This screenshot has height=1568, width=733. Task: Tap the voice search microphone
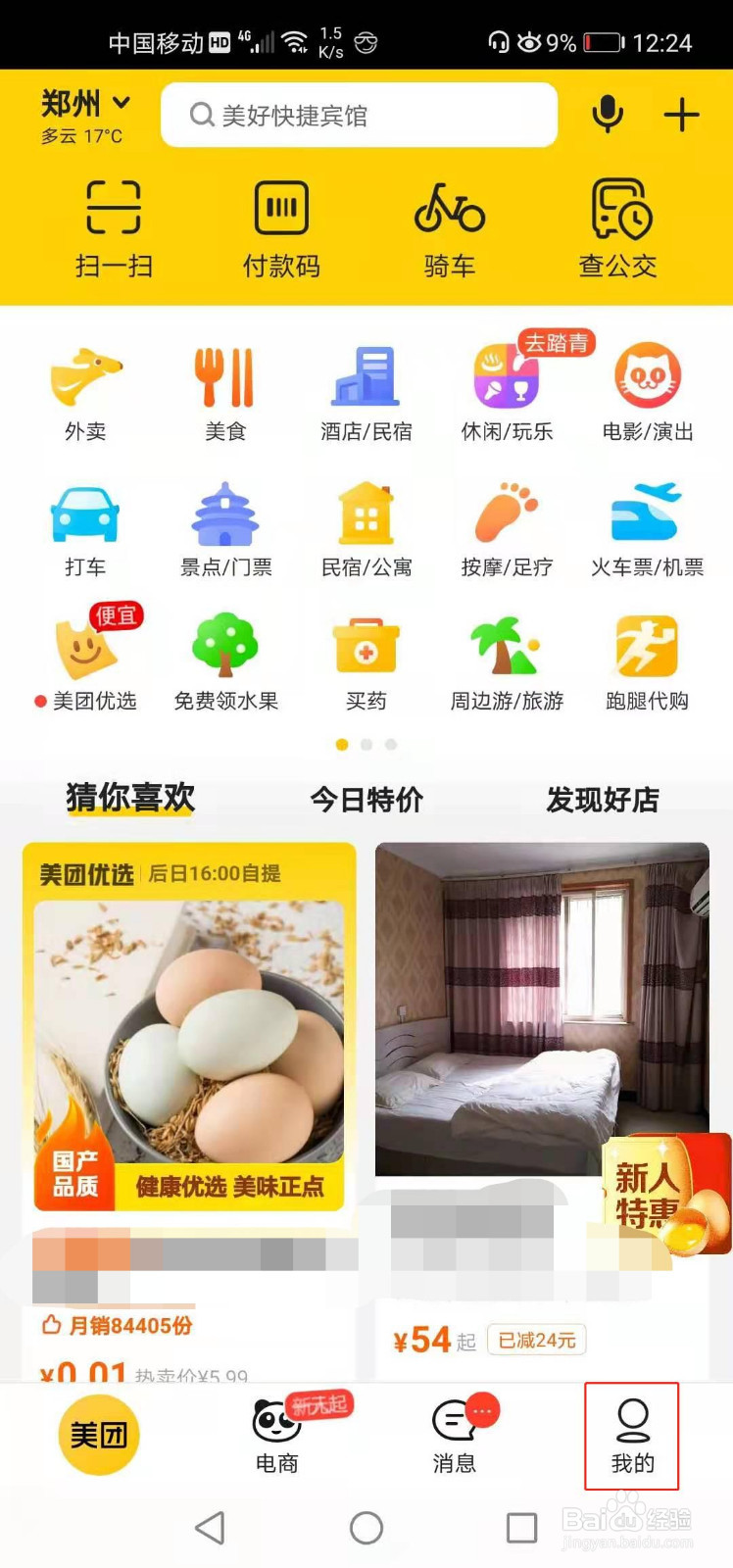tap(607, 114)
